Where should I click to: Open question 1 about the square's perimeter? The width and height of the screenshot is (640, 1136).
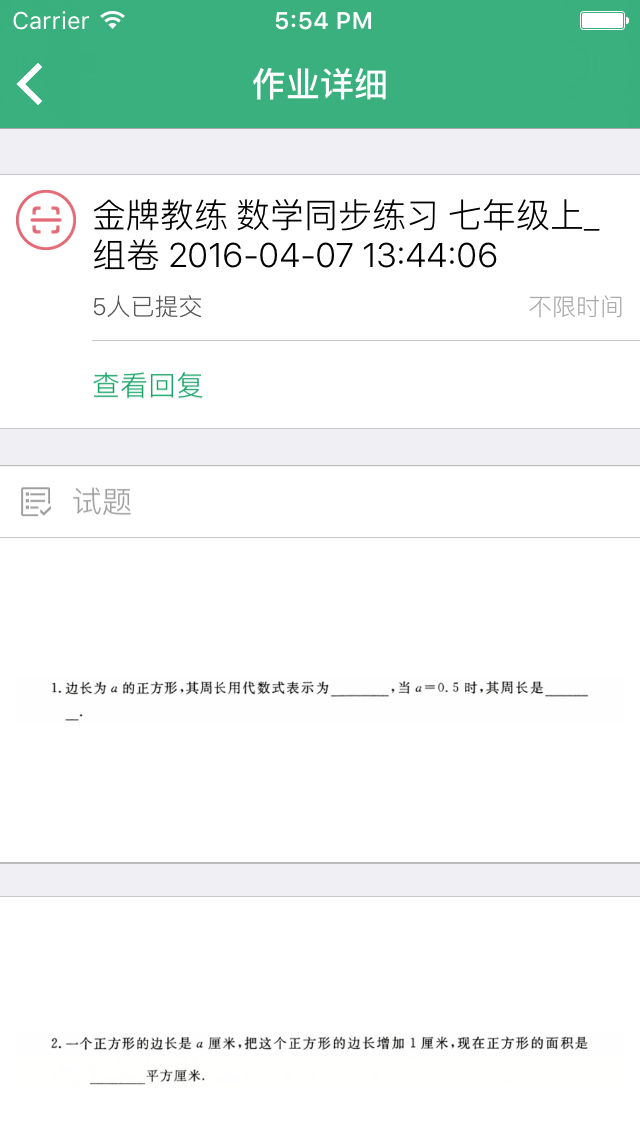click(320, 699)
